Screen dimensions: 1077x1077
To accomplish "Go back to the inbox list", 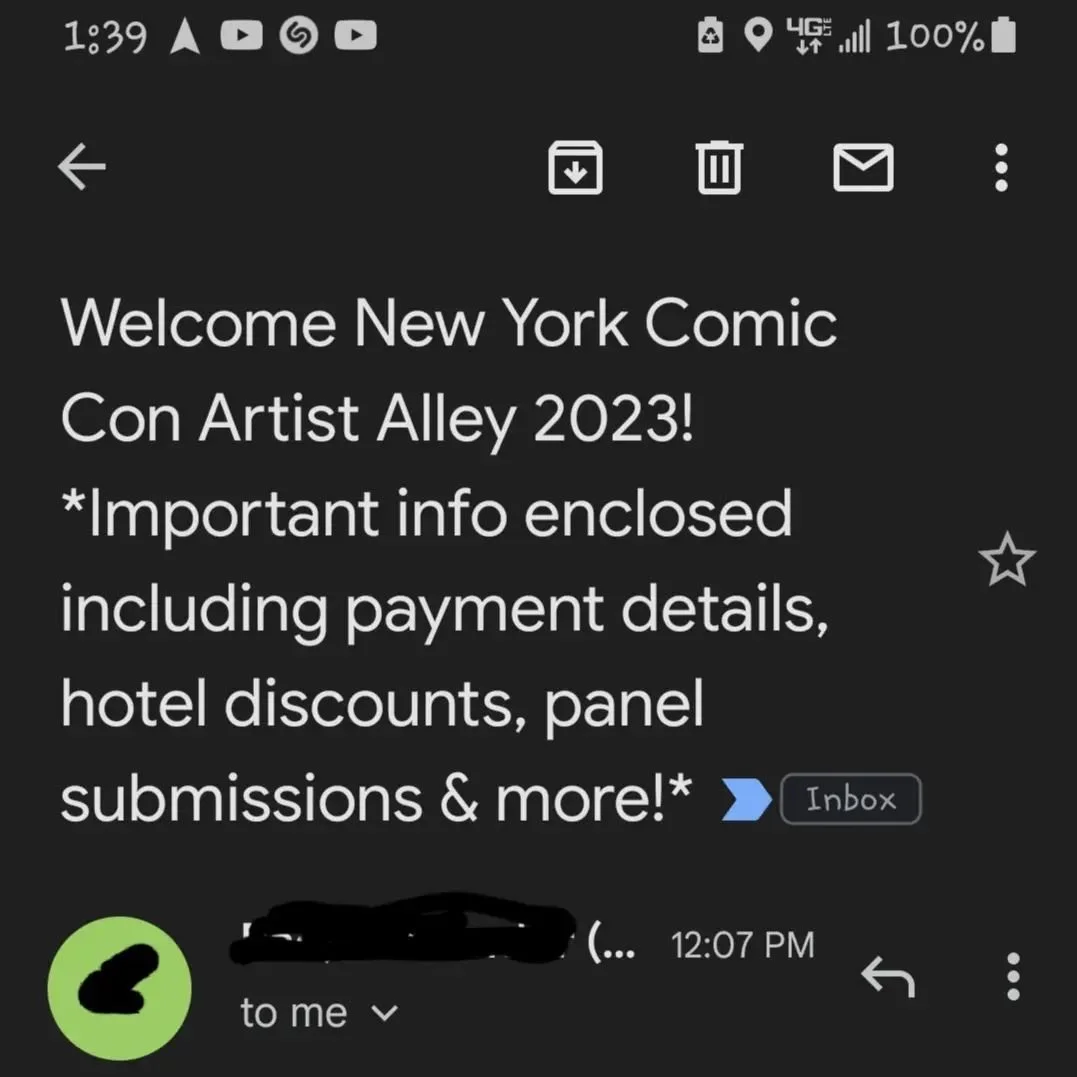I will pos(82,167).
